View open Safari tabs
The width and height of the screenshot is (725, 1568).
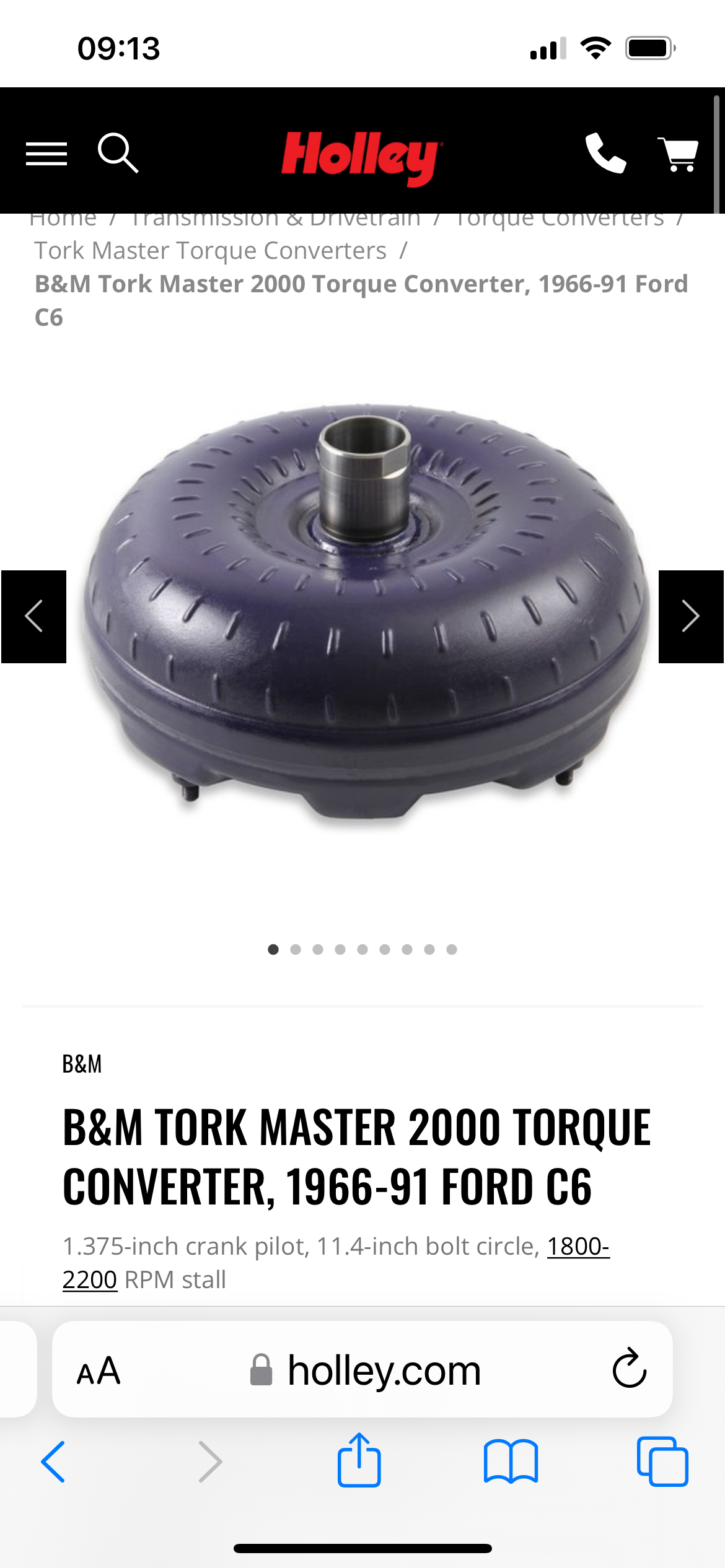pos(662,1461)
